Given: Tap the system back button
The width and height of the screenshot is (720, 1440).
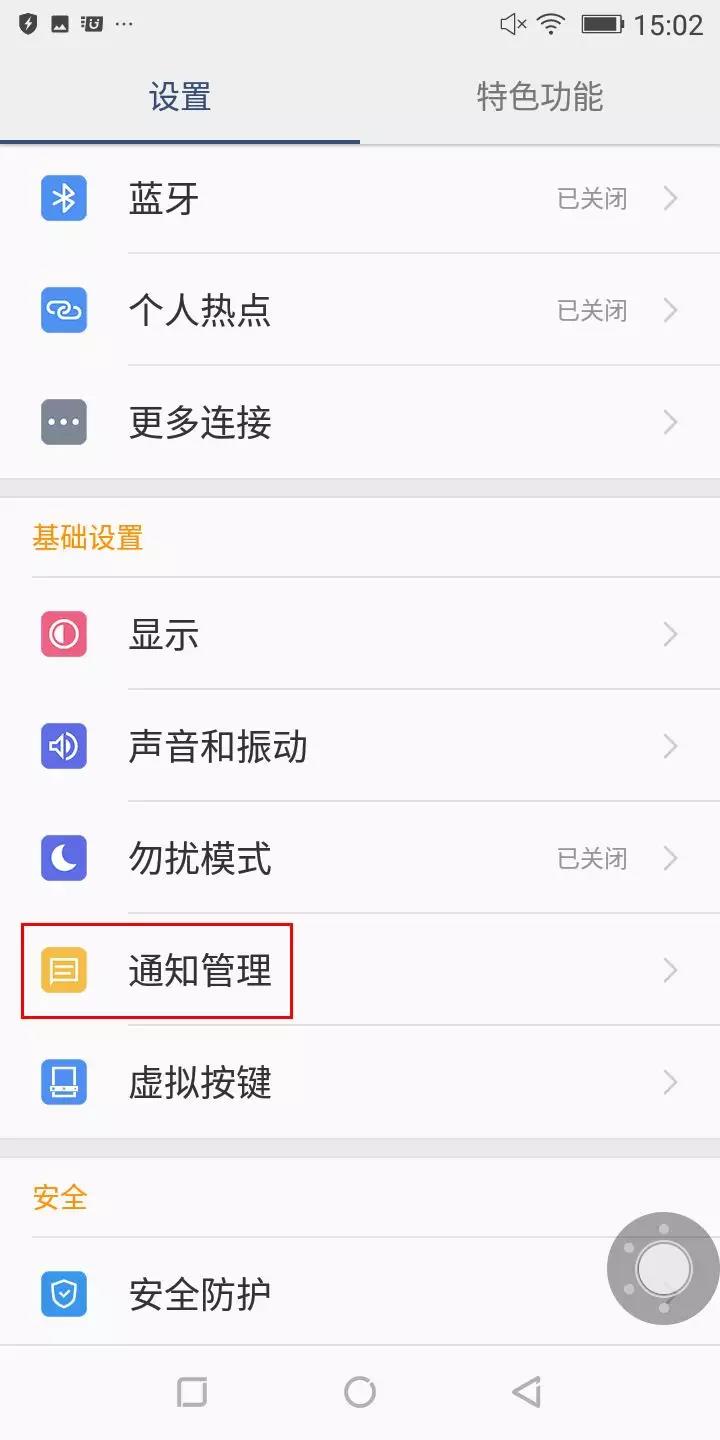Looking at the screenshot, I should pos(526,1392).
